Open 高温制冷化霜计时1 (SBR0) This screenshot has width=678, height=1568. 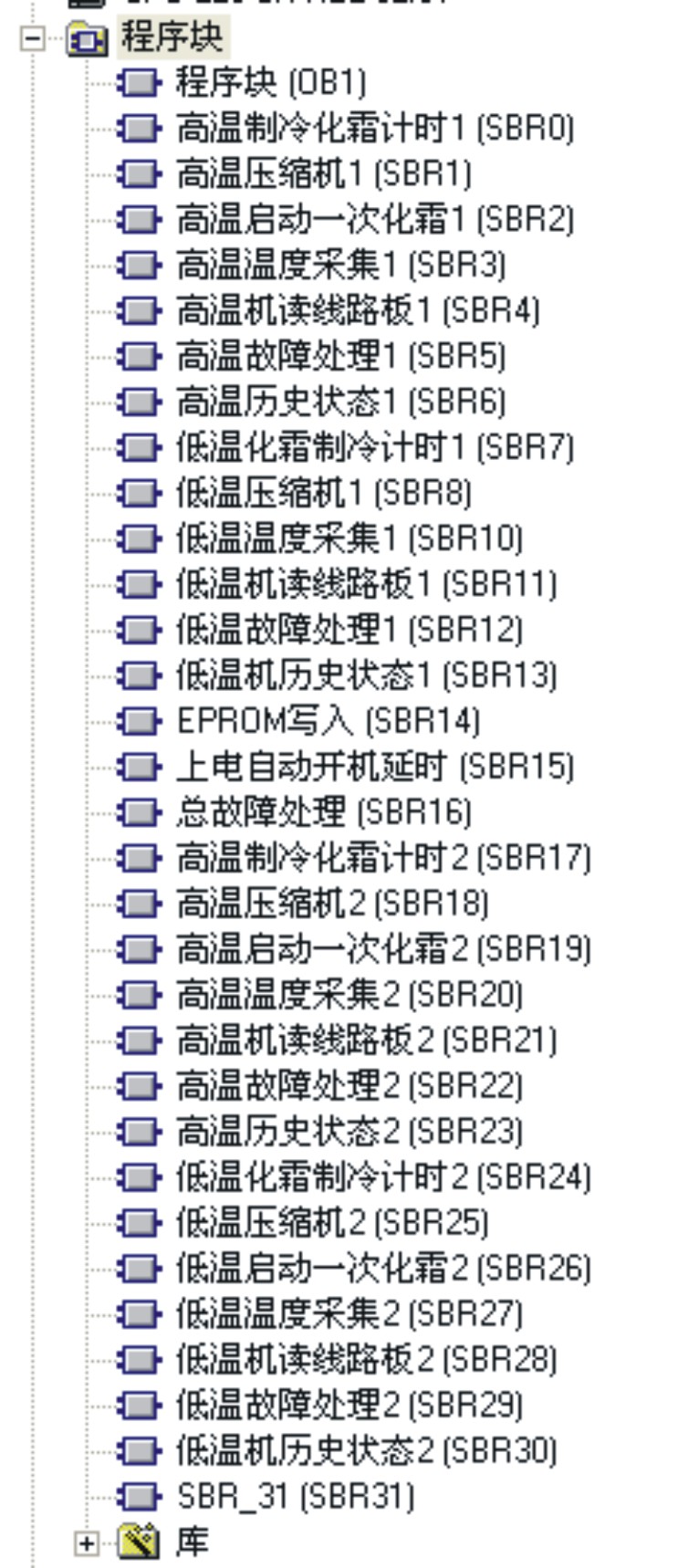click(x=374, y=129)
